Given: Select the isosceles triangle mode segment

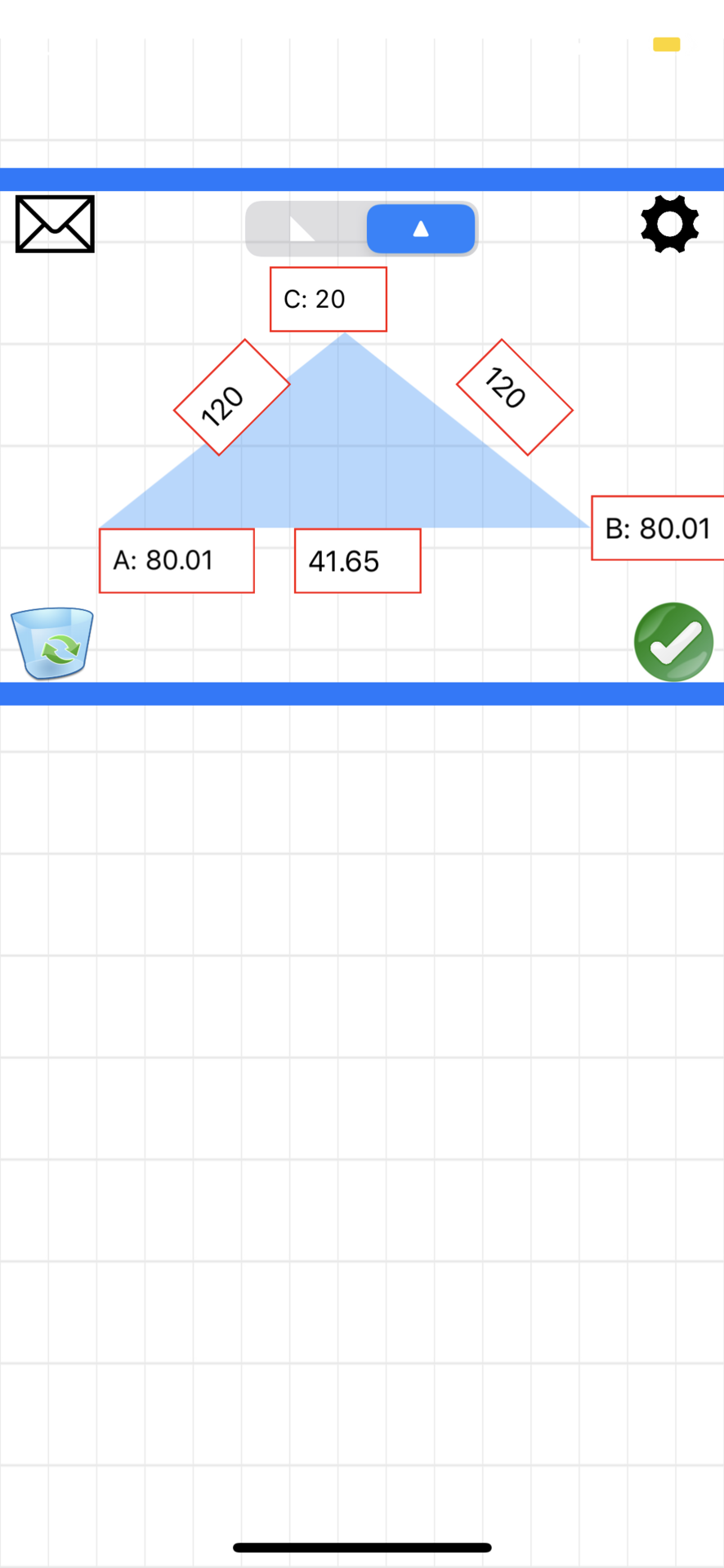Looking at the screenshot, I should click(x=421, y=229).
